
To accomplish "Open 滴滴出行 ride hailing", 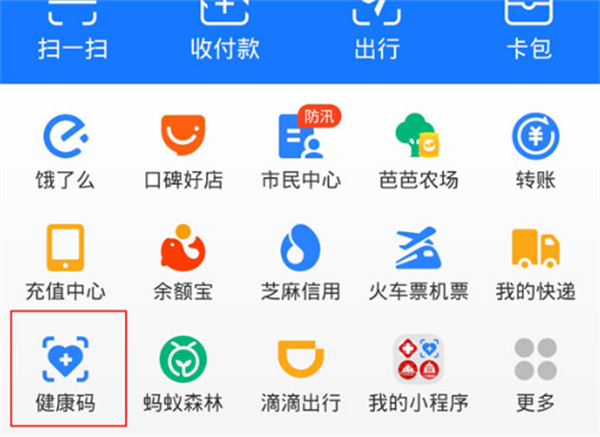I will point(300,370).
